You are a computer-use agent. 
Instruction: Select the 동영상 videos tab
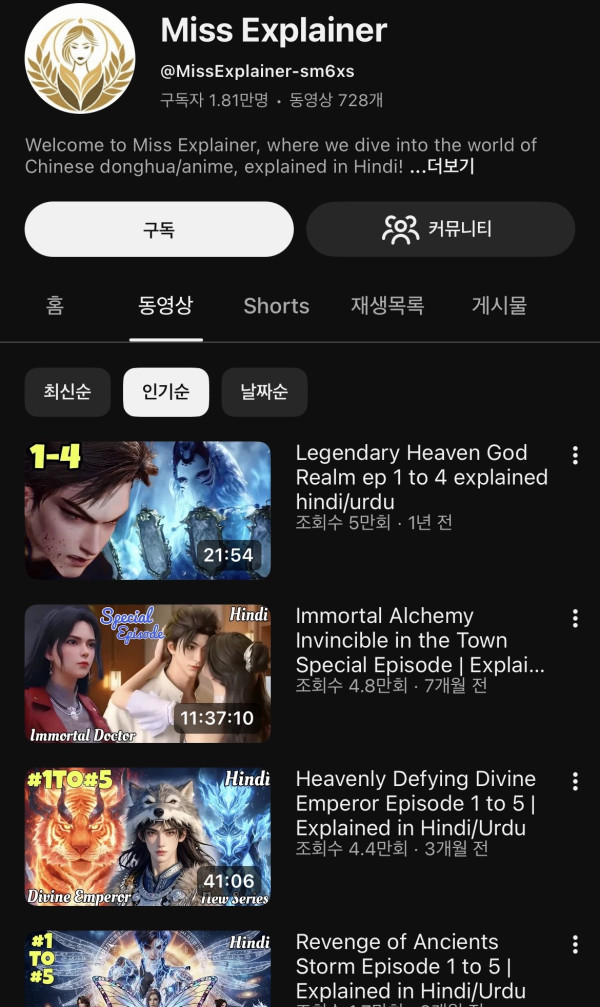[165, 306]
